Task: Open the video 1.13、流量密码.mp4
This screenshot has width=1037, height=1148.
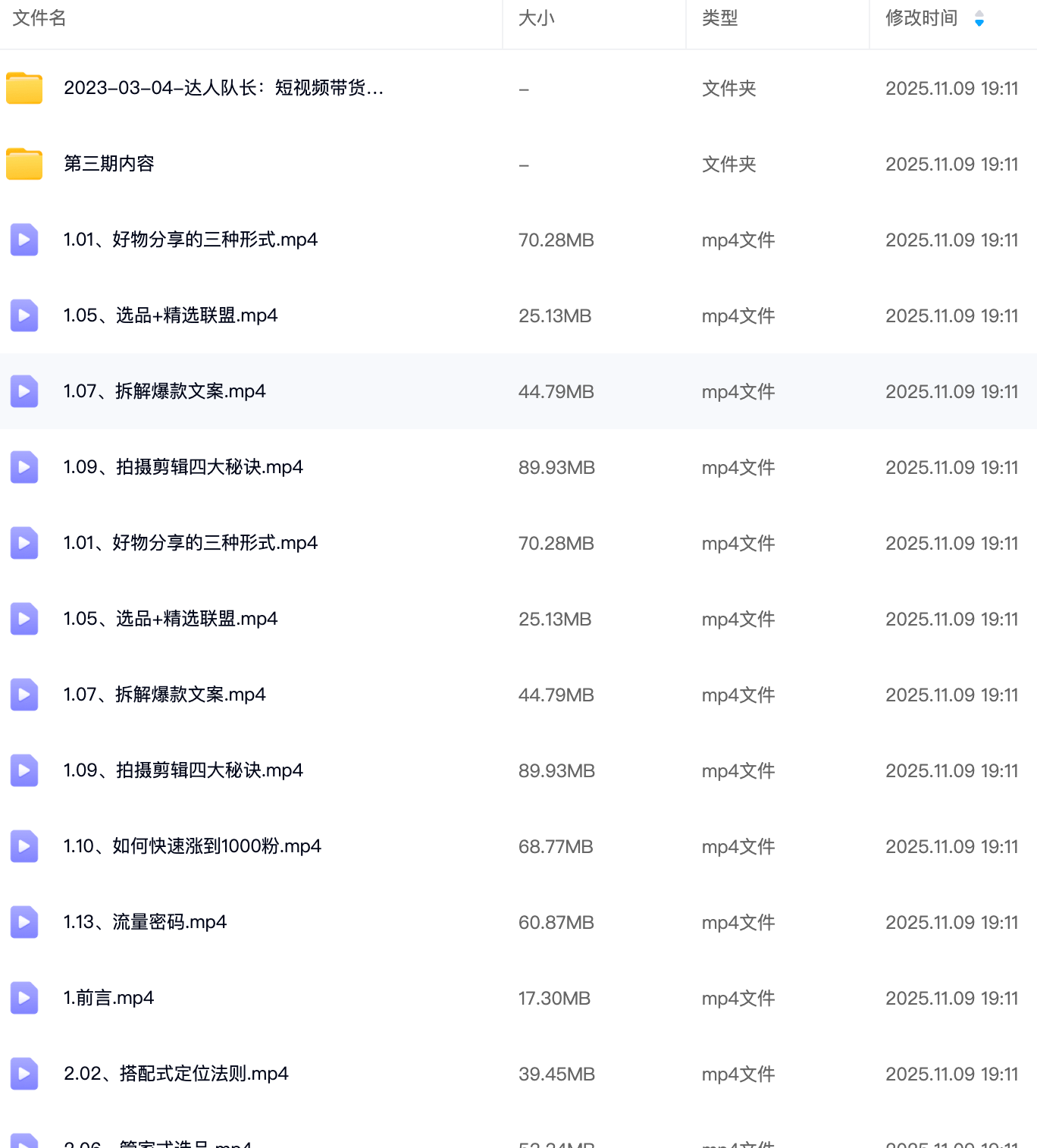Action: click(145, 922)
